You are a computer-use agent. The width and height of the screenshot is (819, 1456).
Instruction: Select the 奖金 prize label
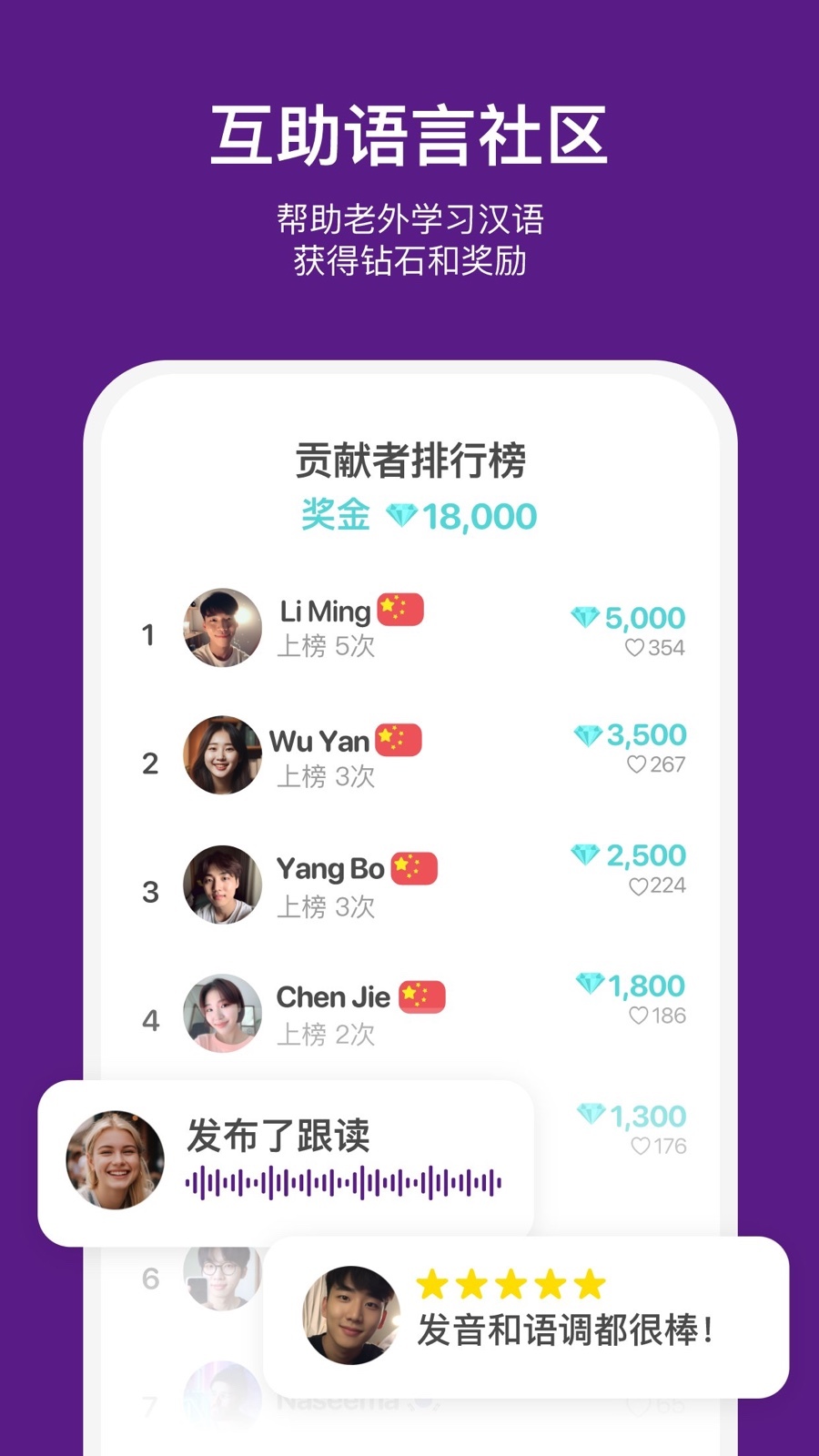(x=333, y=514)
